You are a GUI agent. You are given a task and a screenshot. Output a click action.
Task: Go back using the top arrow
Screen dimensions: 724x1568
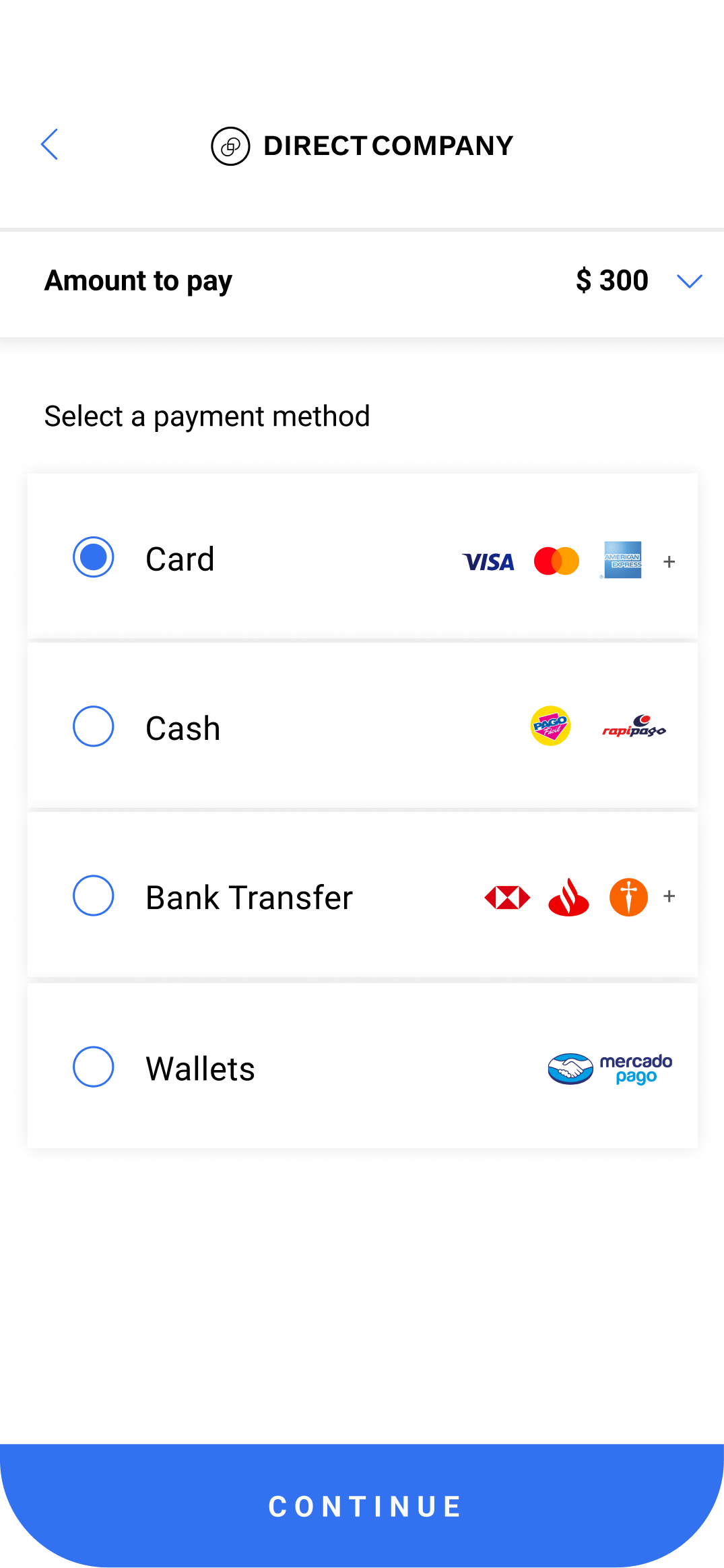pyautogui.click(x=50, y=144)
